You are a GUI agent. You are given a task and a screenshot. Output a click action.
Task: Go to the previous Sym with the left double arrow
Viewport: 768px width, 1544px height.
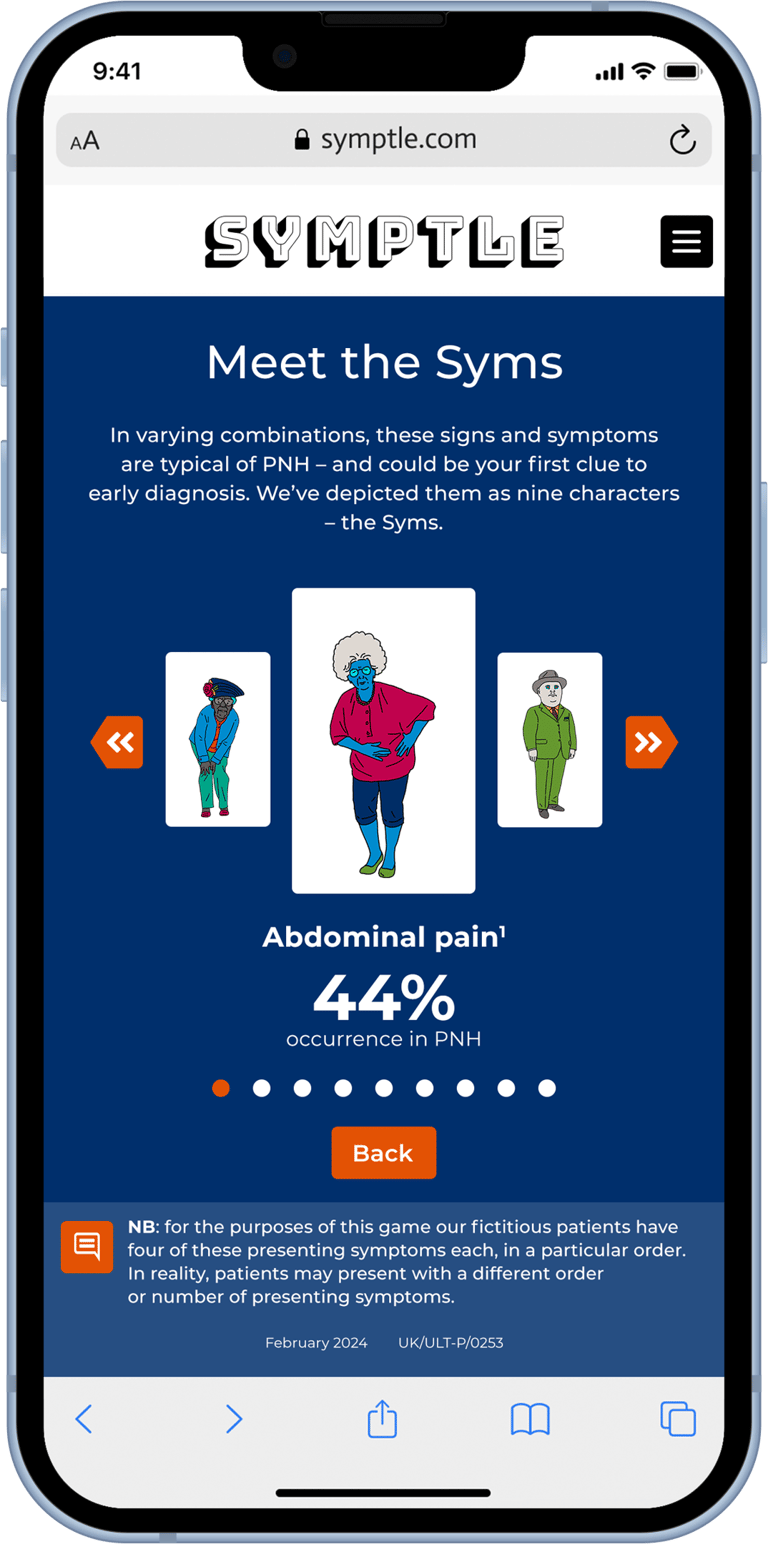(117, 742)
